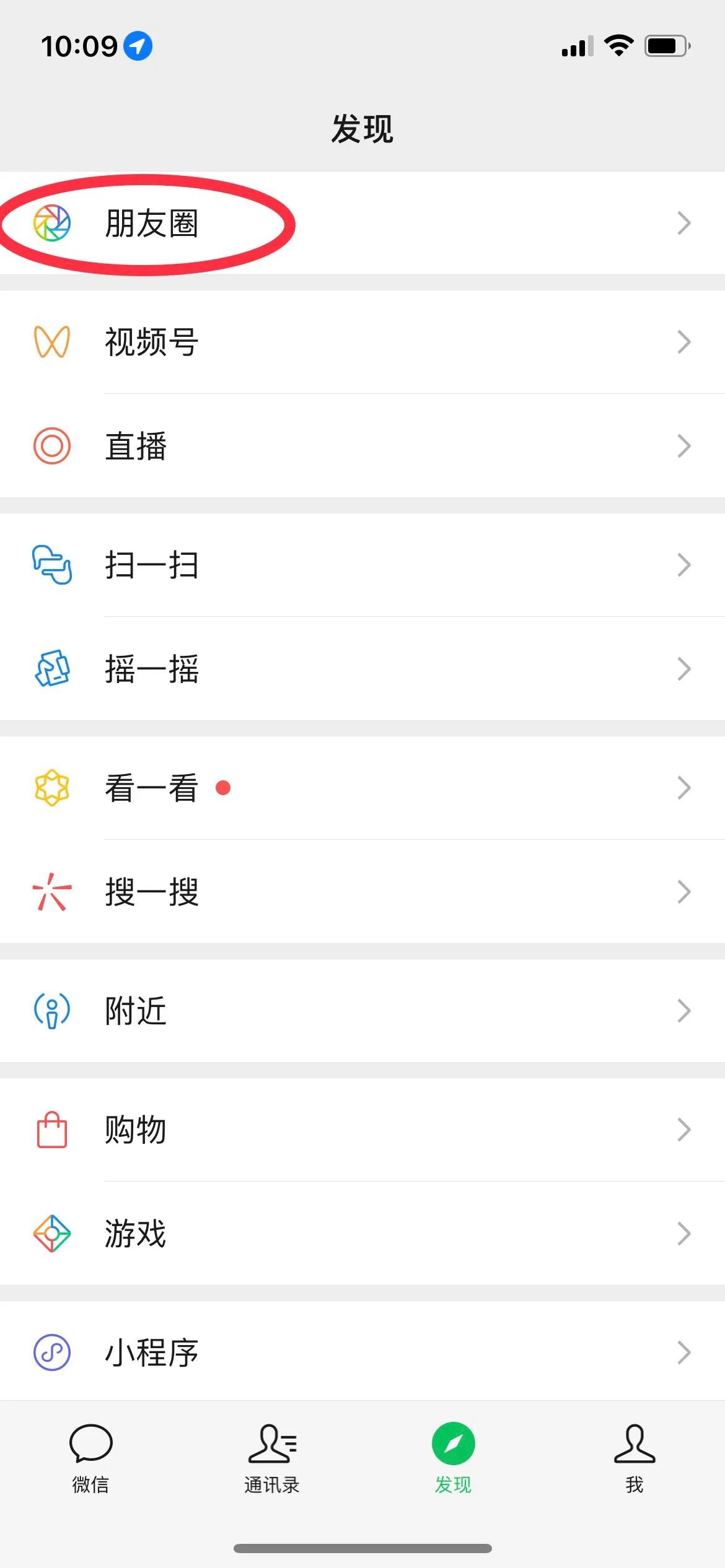
Task: Open 搜一搜 search feature
Action: click(151, 892)
